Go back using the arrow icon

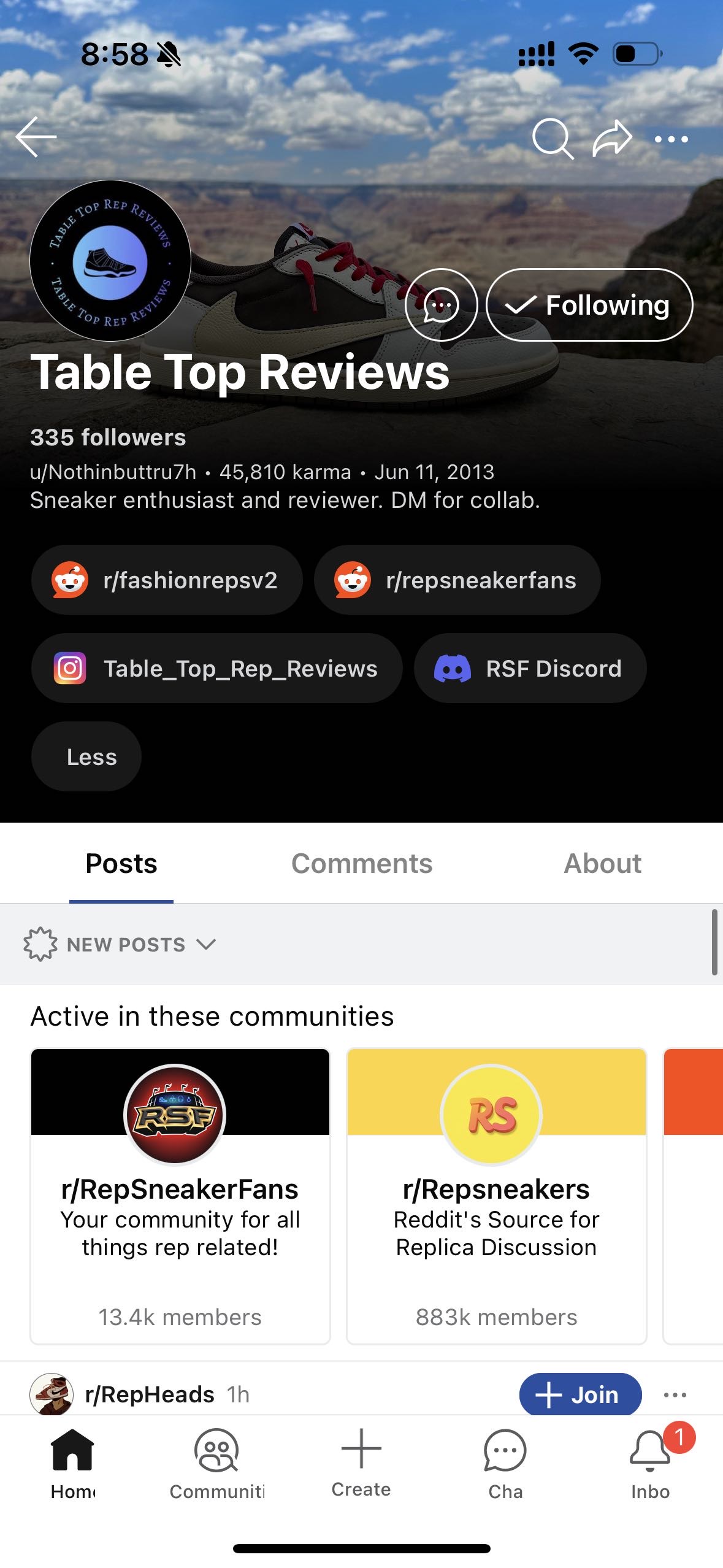[x=36, y=137]
